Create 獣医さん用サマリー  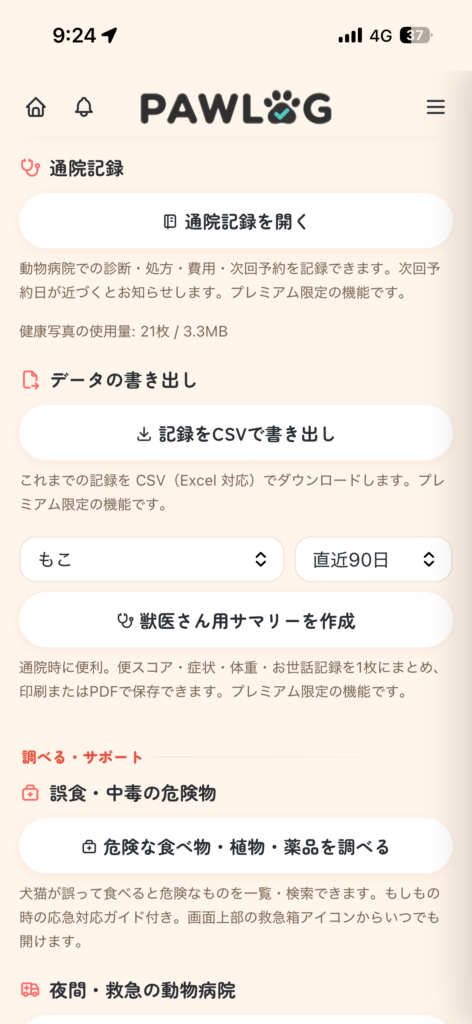pos(236,620)
